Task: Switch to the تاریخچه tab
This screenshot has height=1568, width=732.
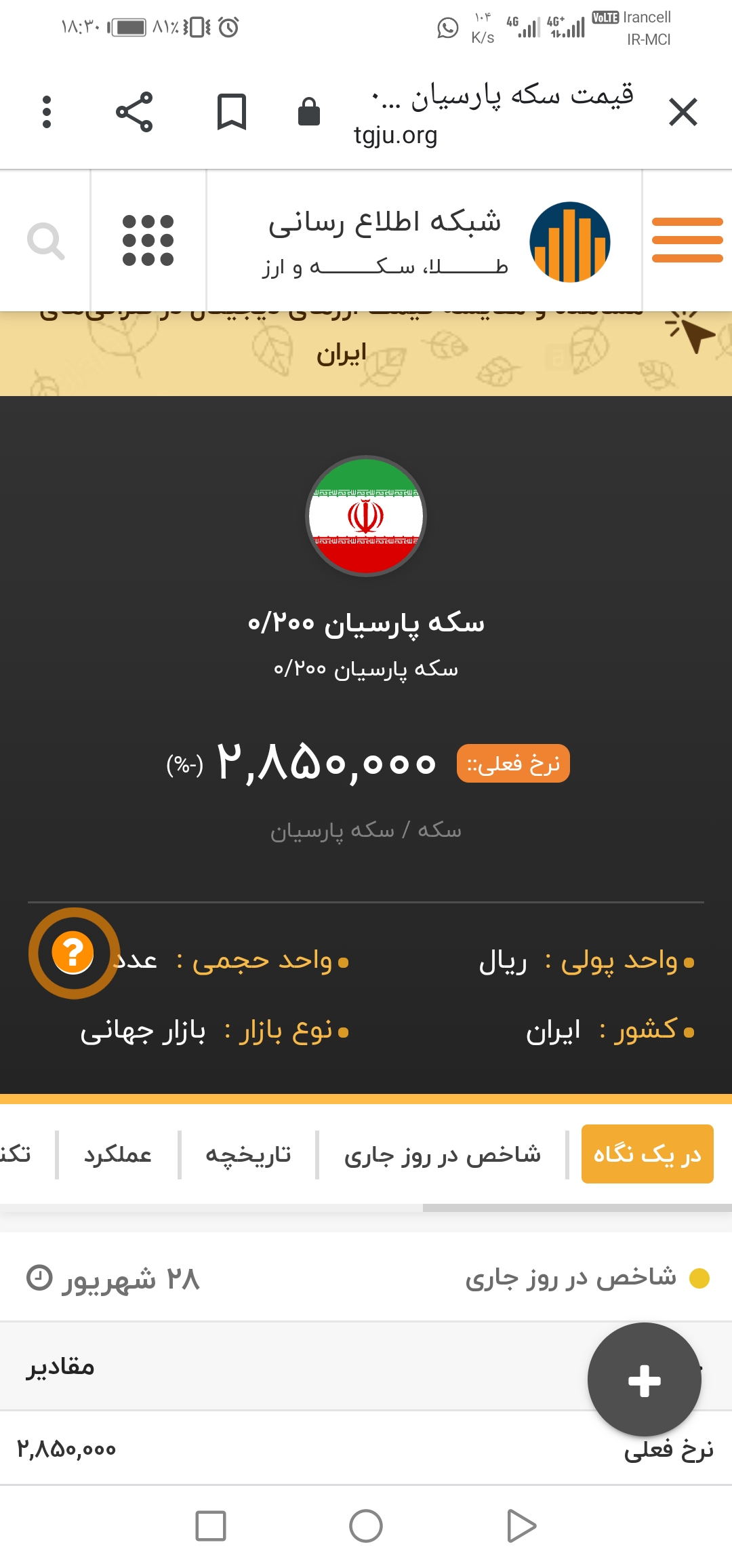Action: pos(248,1154)
